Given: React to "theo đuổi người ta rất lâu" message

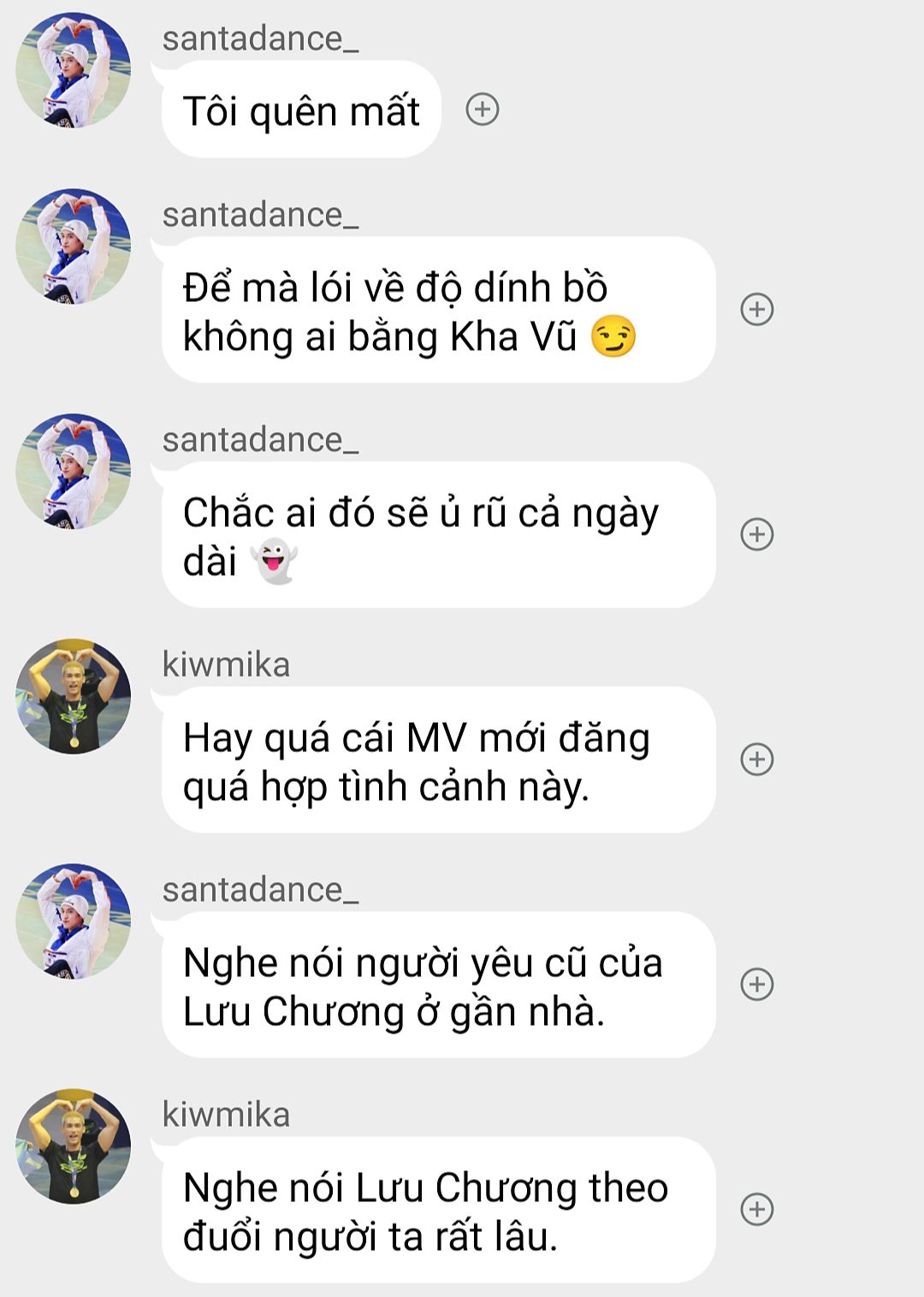Looking at the screenshot, I should tap(757, 1209).
